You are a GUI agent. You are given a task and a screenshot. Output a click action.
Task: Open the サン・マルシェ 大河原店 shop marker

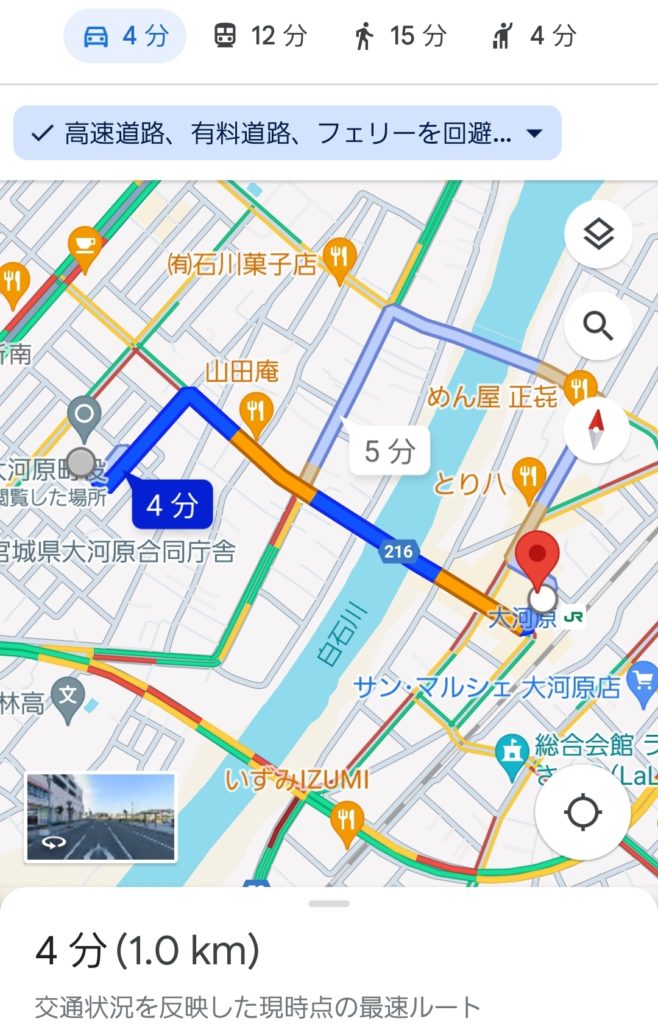(x=640, y=684)
